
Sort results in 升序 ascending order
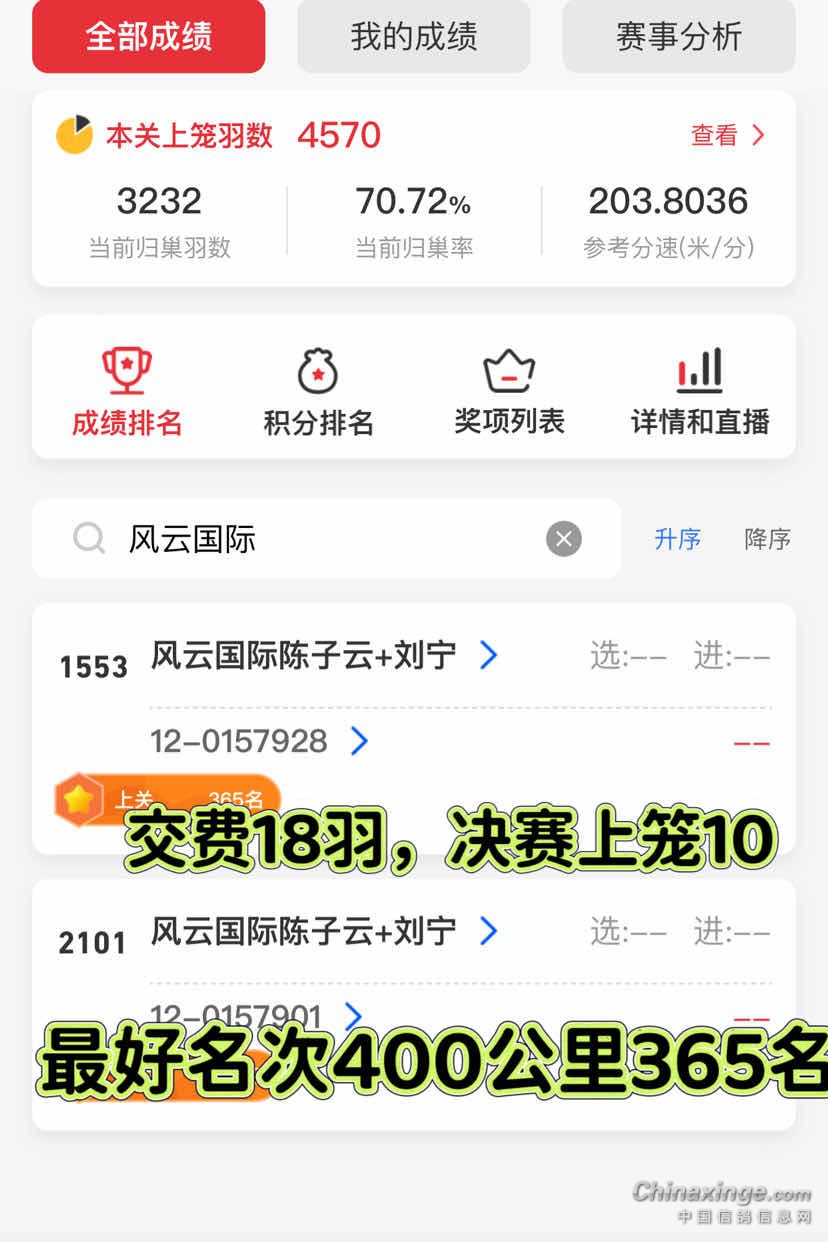pos(677,539)
